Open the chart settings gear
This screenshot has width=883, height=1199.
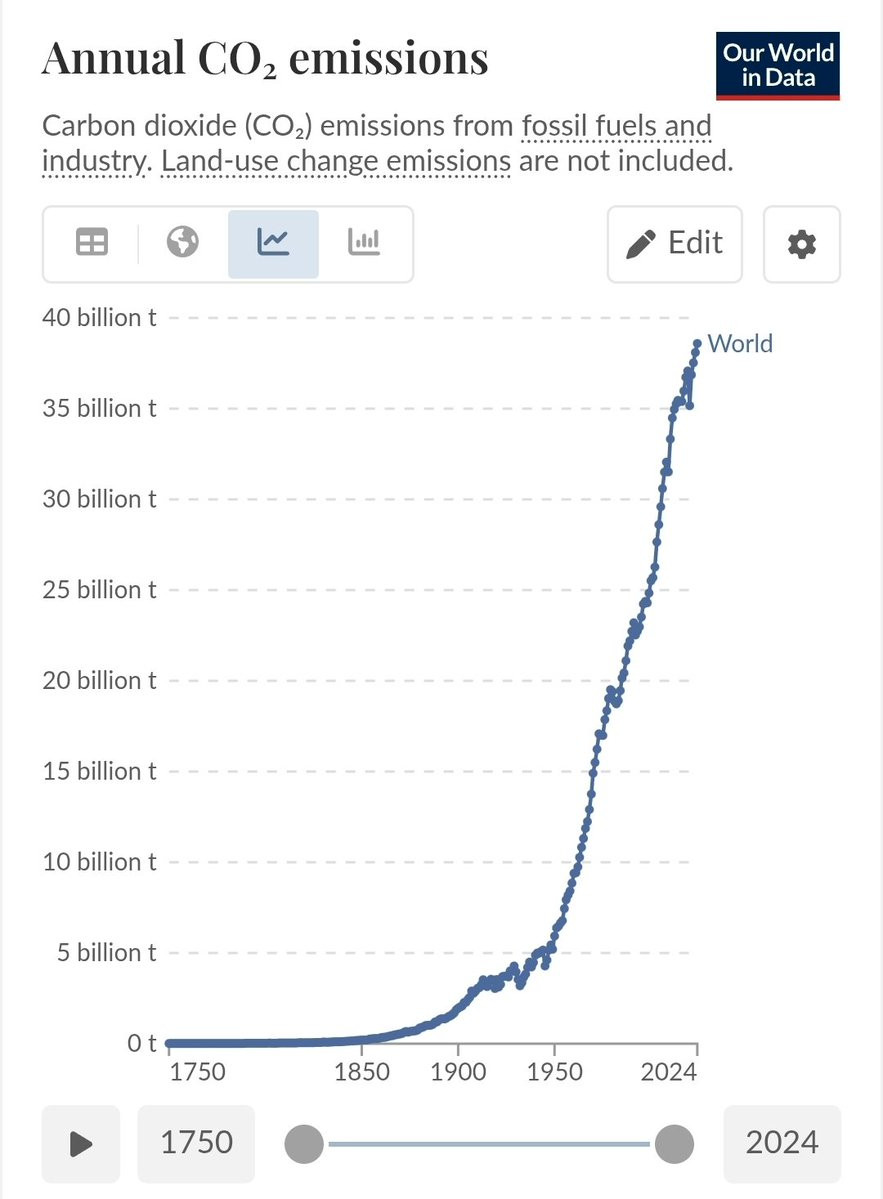(802, 243)
